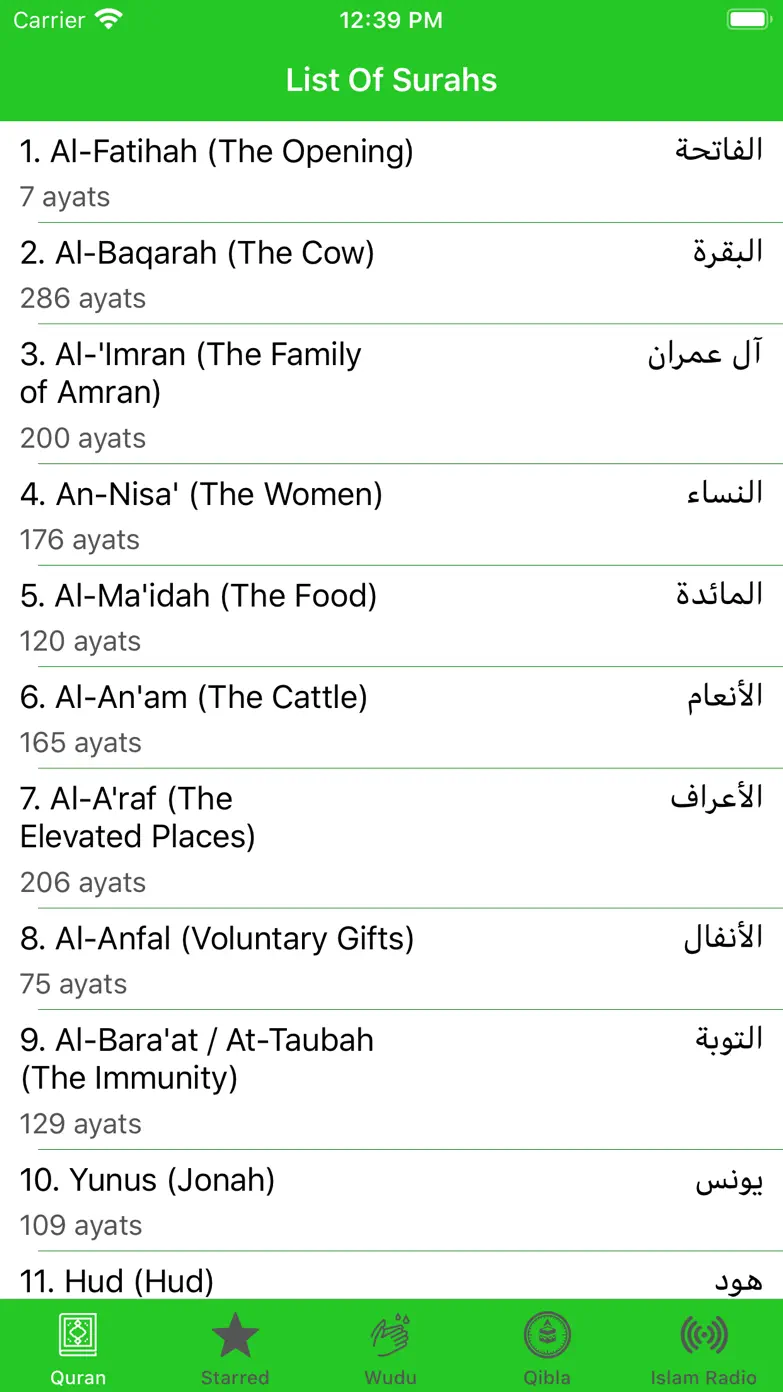Open surah Hud

[391, 1276]
